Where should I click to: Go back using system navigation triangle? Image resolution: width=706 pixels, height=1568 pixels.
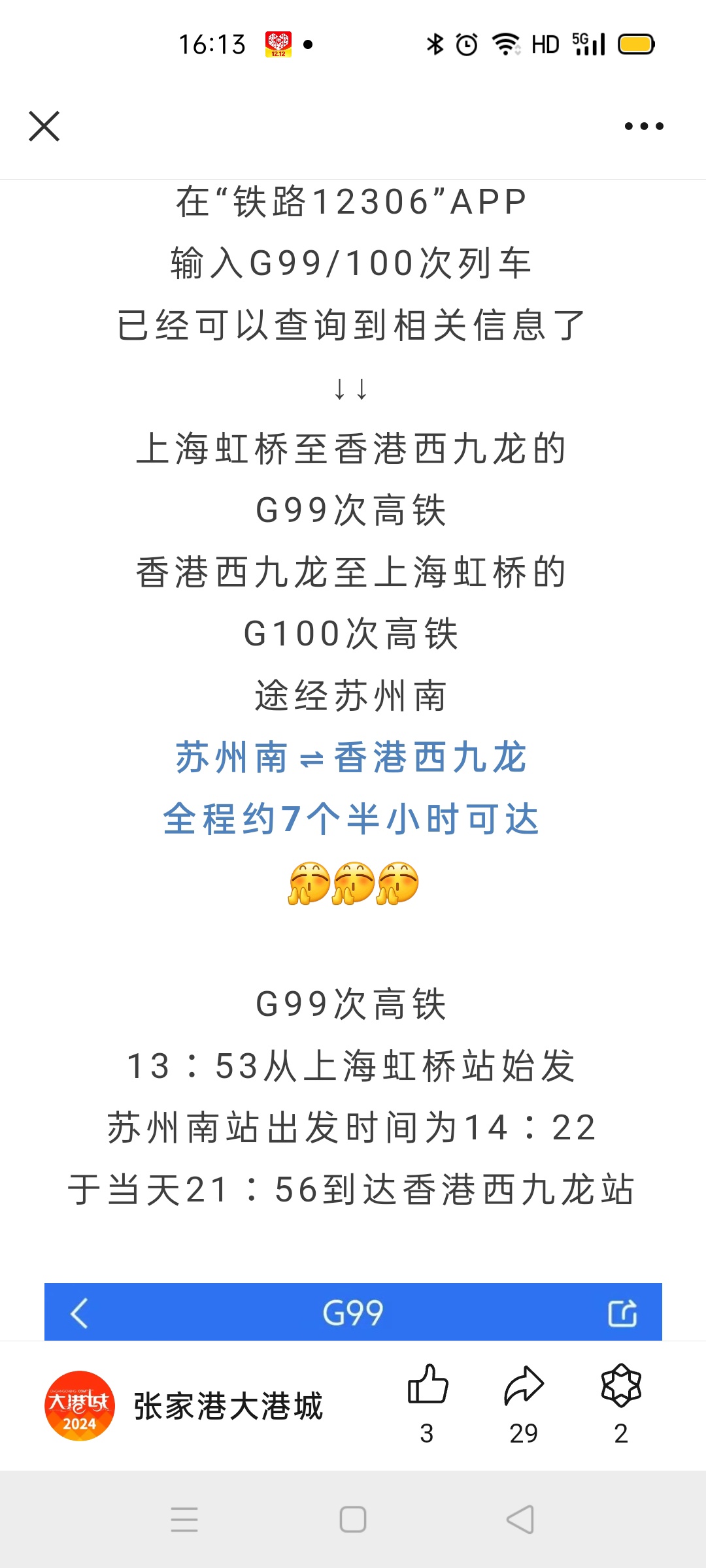click(x=520, y=1520)
